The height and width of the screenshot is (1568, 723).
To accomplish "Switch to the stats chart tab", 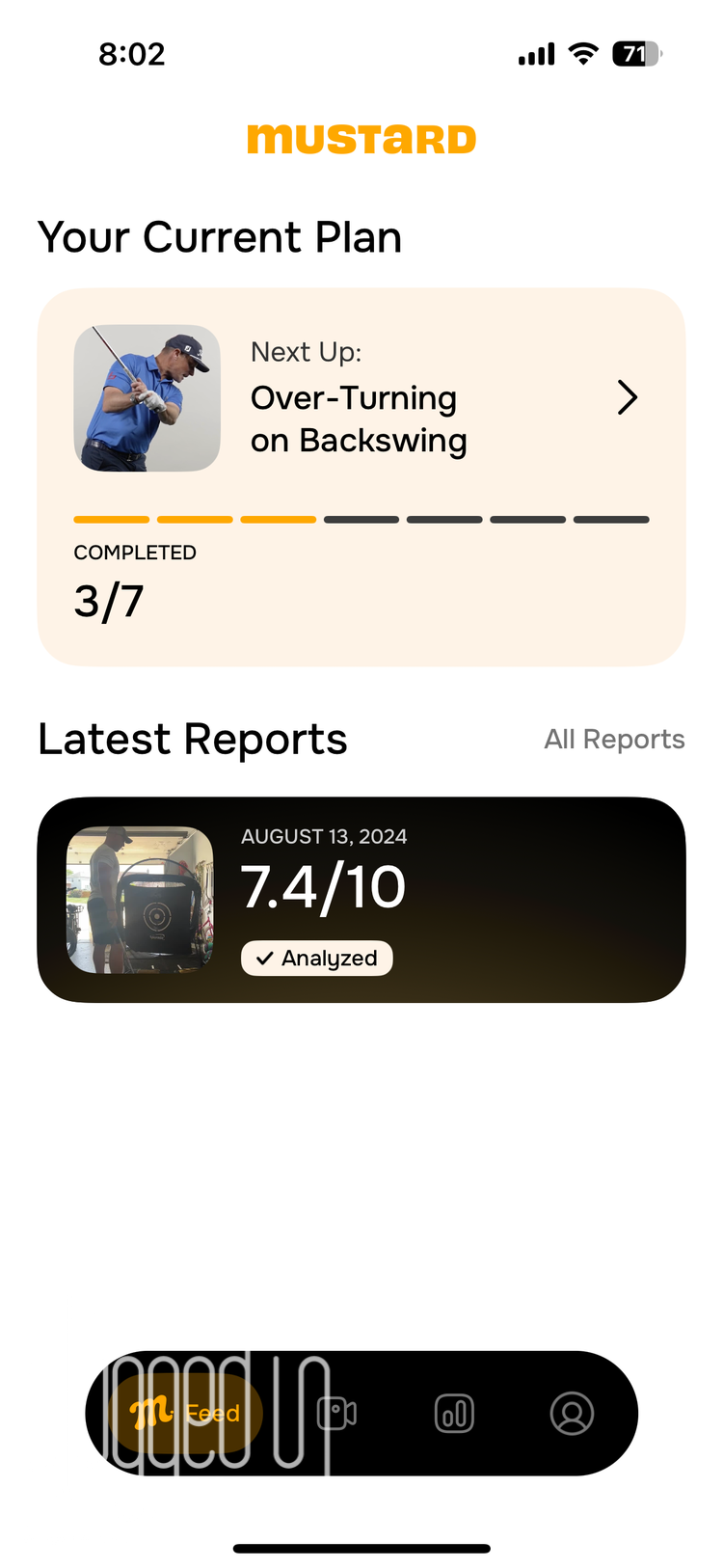I will coord(454,1414).
